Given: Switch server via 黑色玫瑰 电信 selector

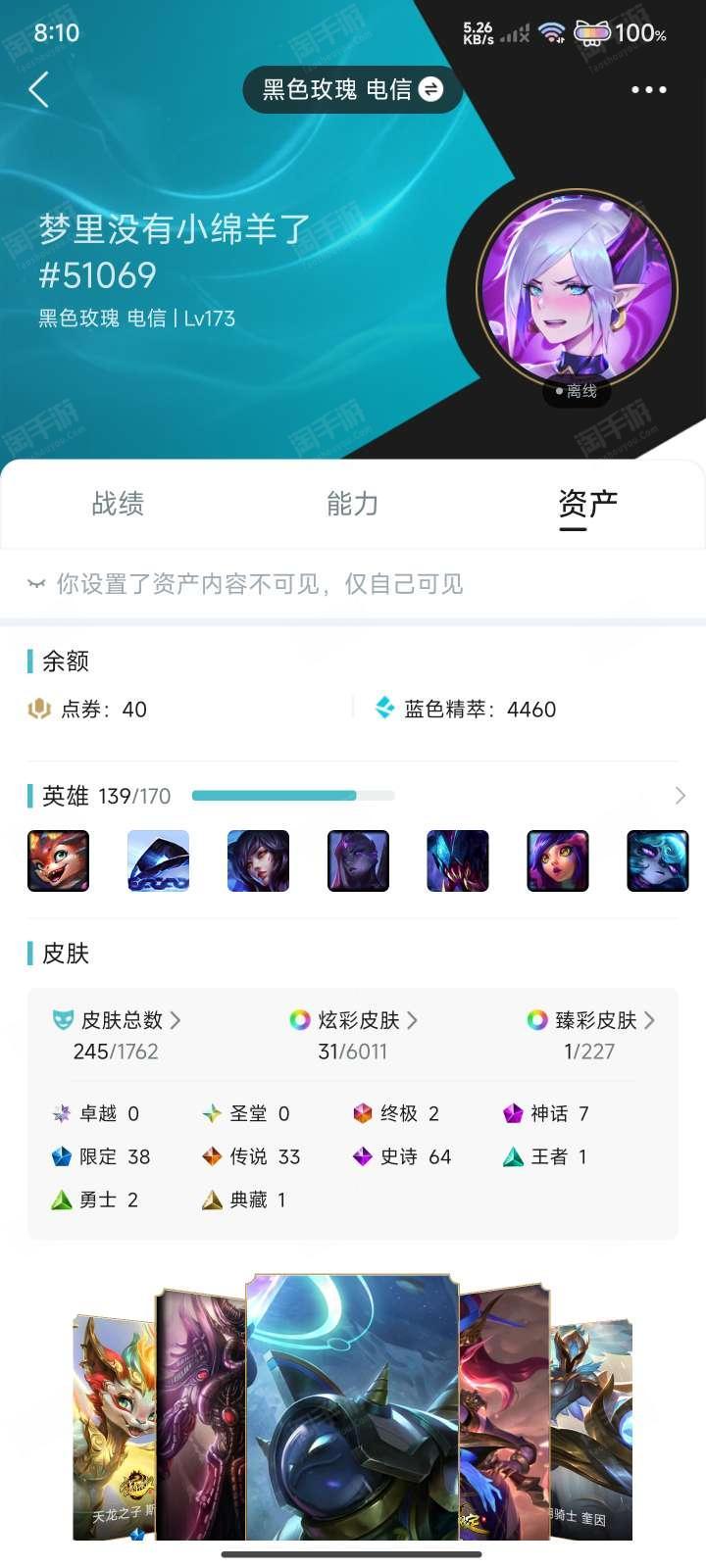Looking at the screenshot, I should point(352,89).
